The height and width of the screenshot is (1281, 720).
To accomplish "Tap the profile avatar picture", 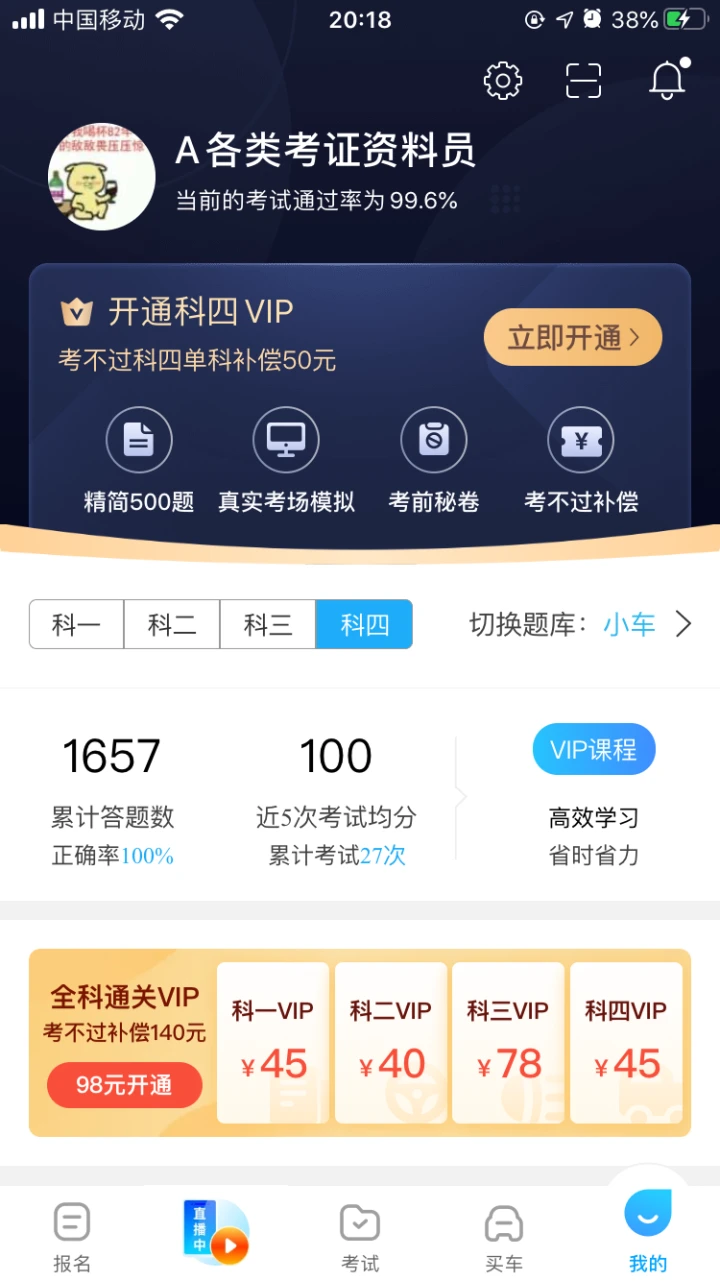I will tap(102, 178).
